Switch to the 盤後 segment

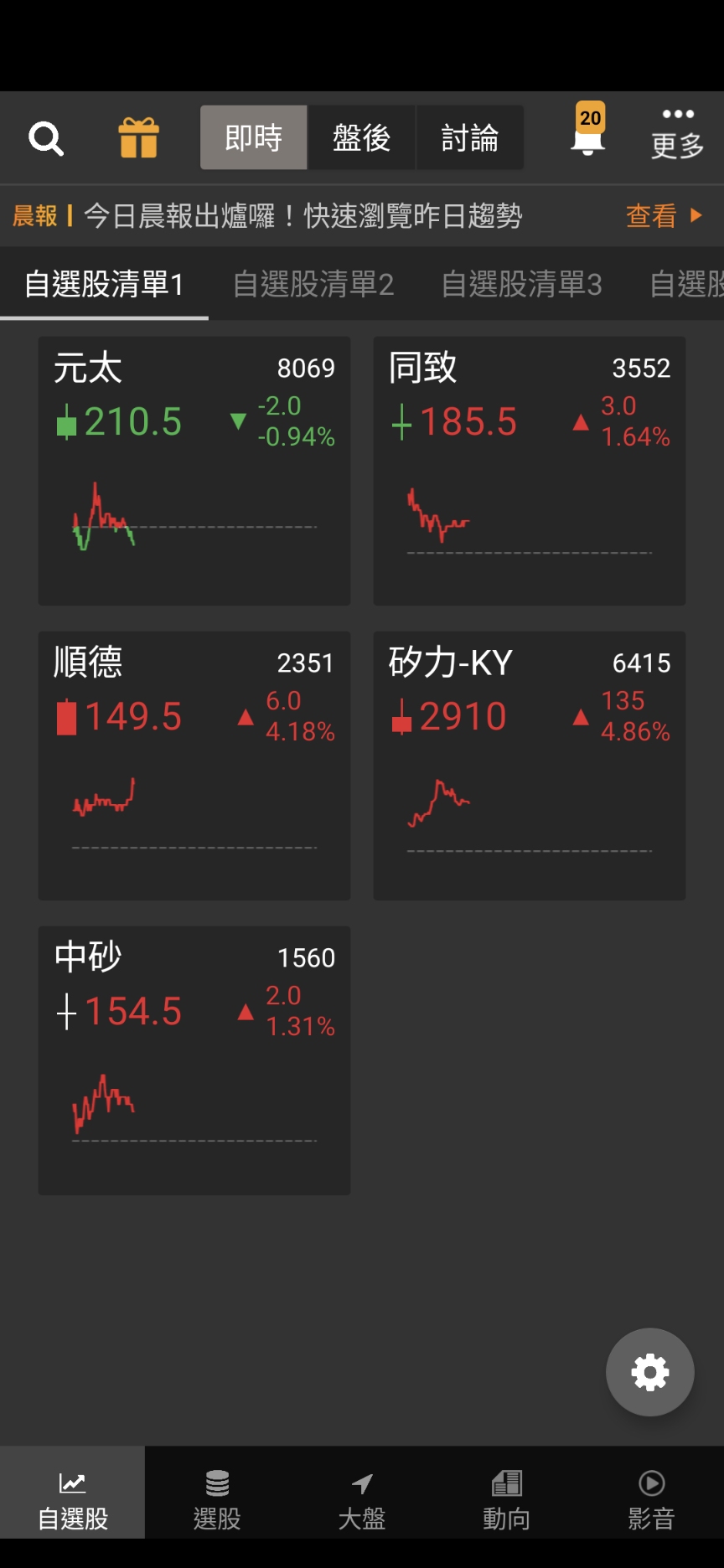pyautogui.click(x=361, y=138)
